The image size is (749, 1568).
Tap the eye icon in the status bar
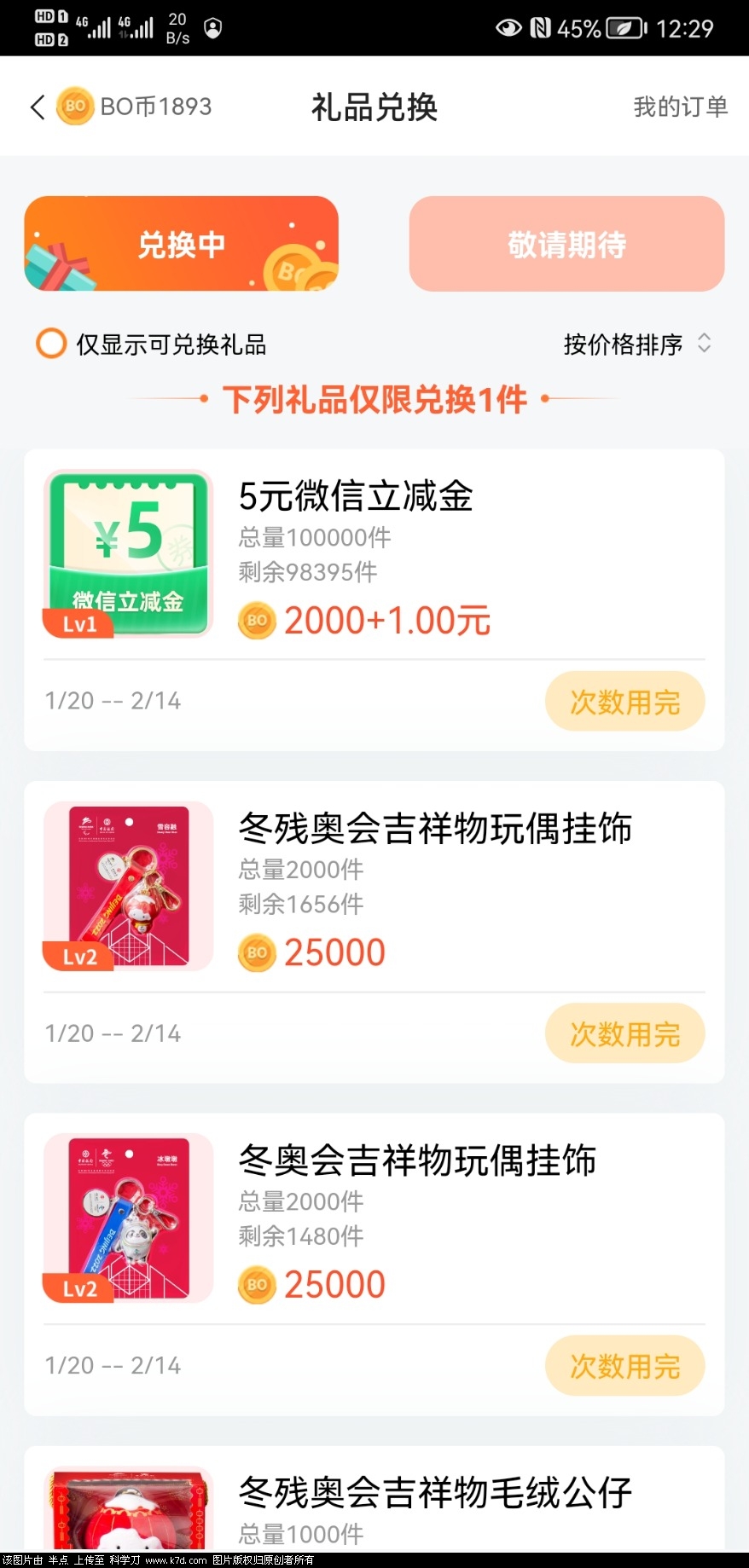click(508, 28)
